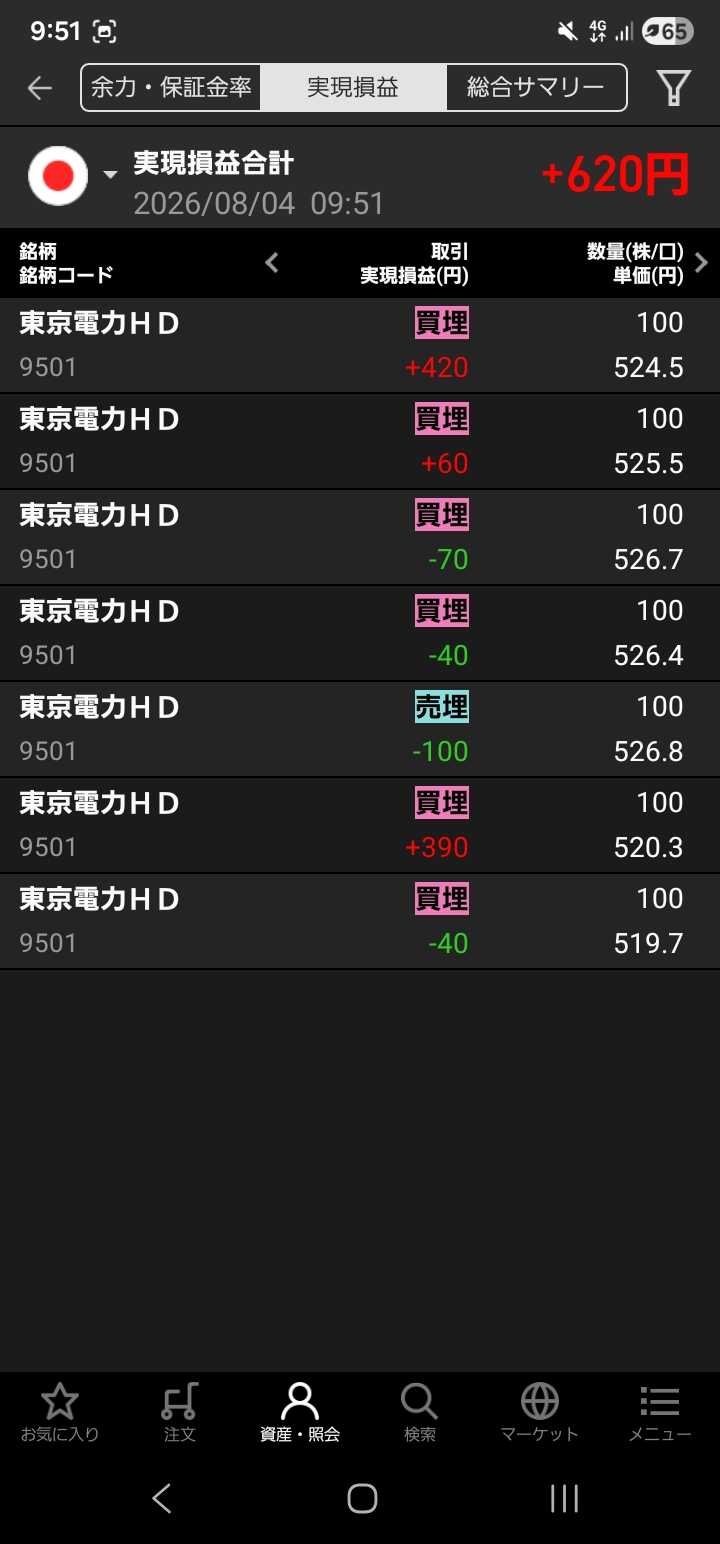Go back with the top-left arrow
Viewport: 720px width, 1544px height.
[40, 88]
